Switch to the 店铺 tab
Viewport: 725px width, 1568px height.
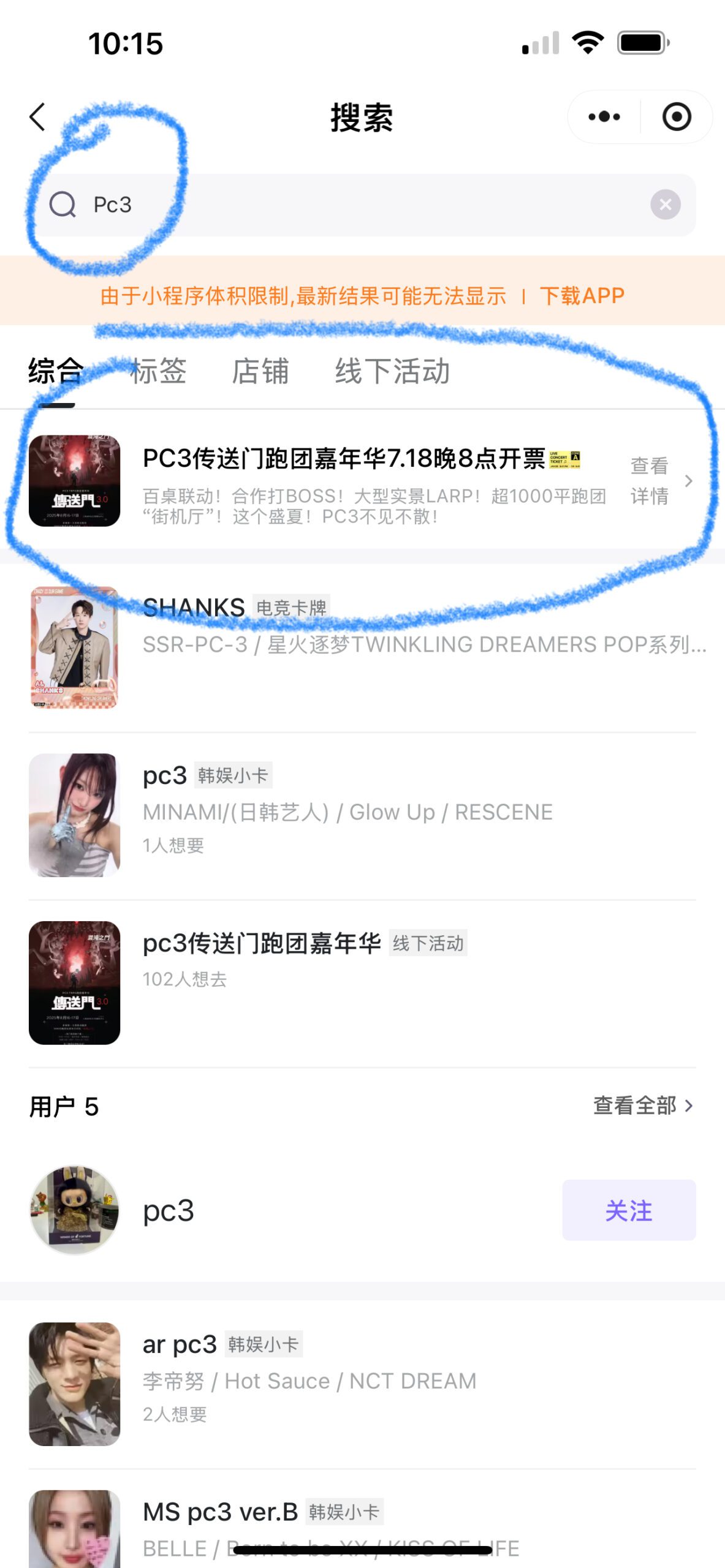coord(260,371)
